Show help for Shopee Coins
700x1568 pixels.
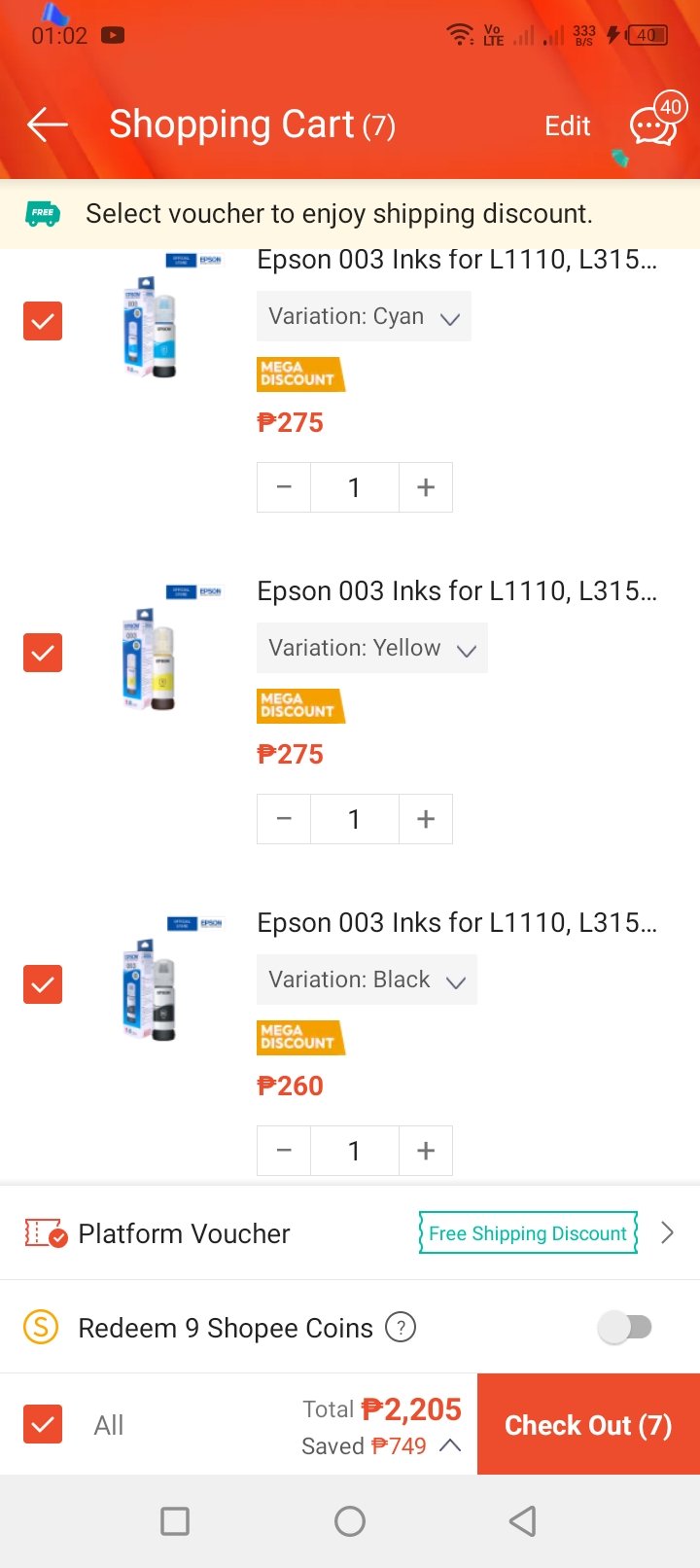point(401,1327)
